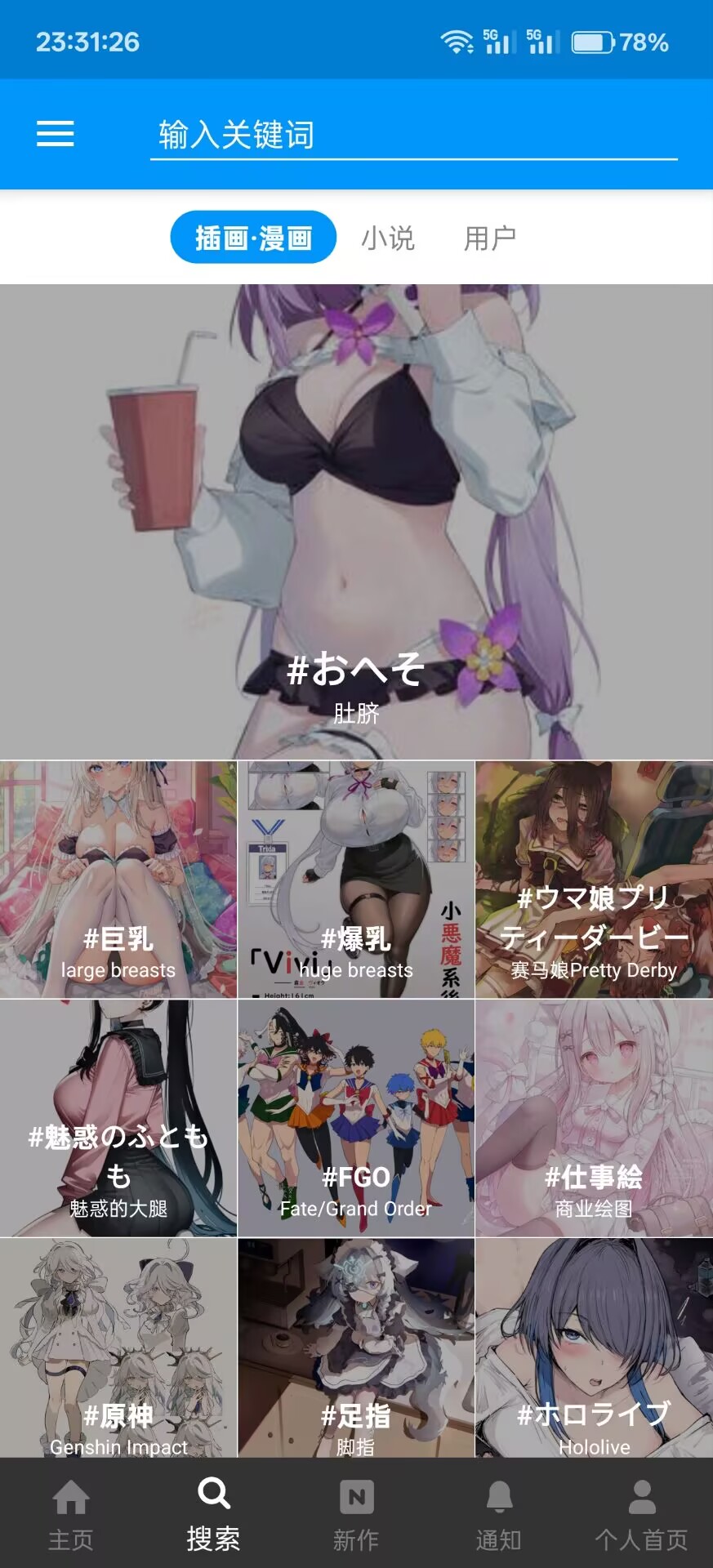Open the #ホロライブ Hololive tile
Image resolution: width=713 pixels, height=1568 pixels.
tap(594, 1347)
